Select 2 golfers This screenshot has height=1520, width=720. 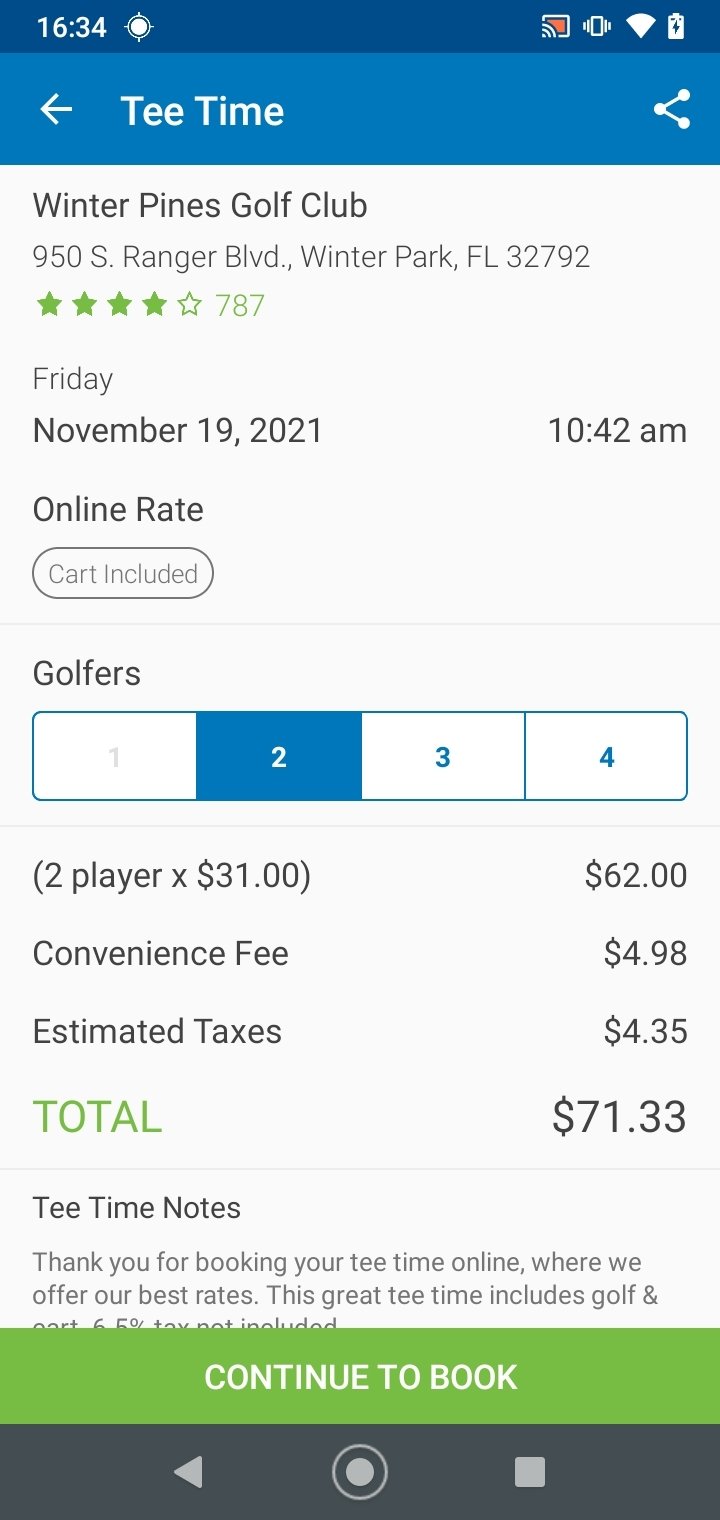279,756
